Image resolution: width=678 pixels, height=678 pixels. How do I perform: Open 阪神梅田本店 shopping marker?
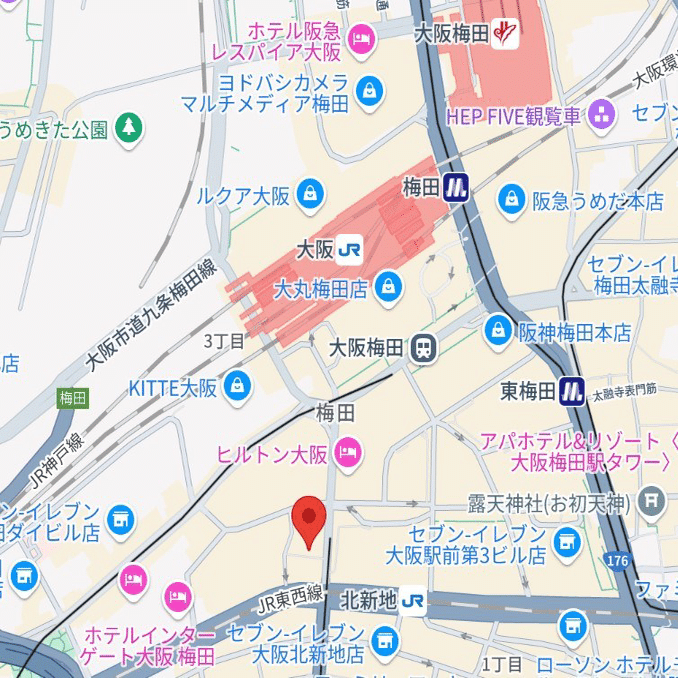[497, 330]
